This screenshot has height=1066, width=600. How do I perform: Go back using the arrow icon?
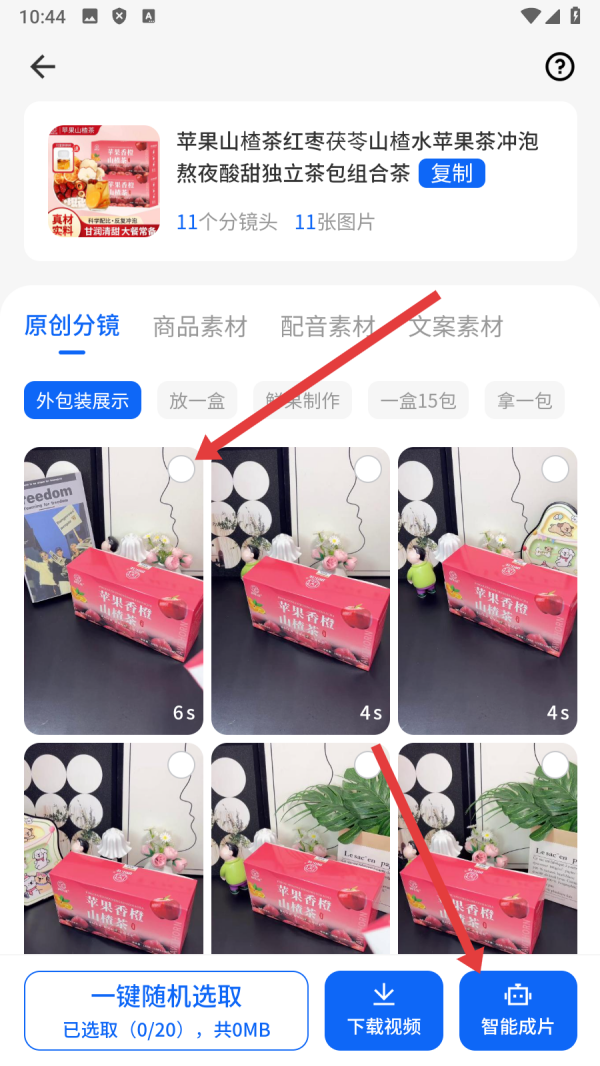click(43, 67)
